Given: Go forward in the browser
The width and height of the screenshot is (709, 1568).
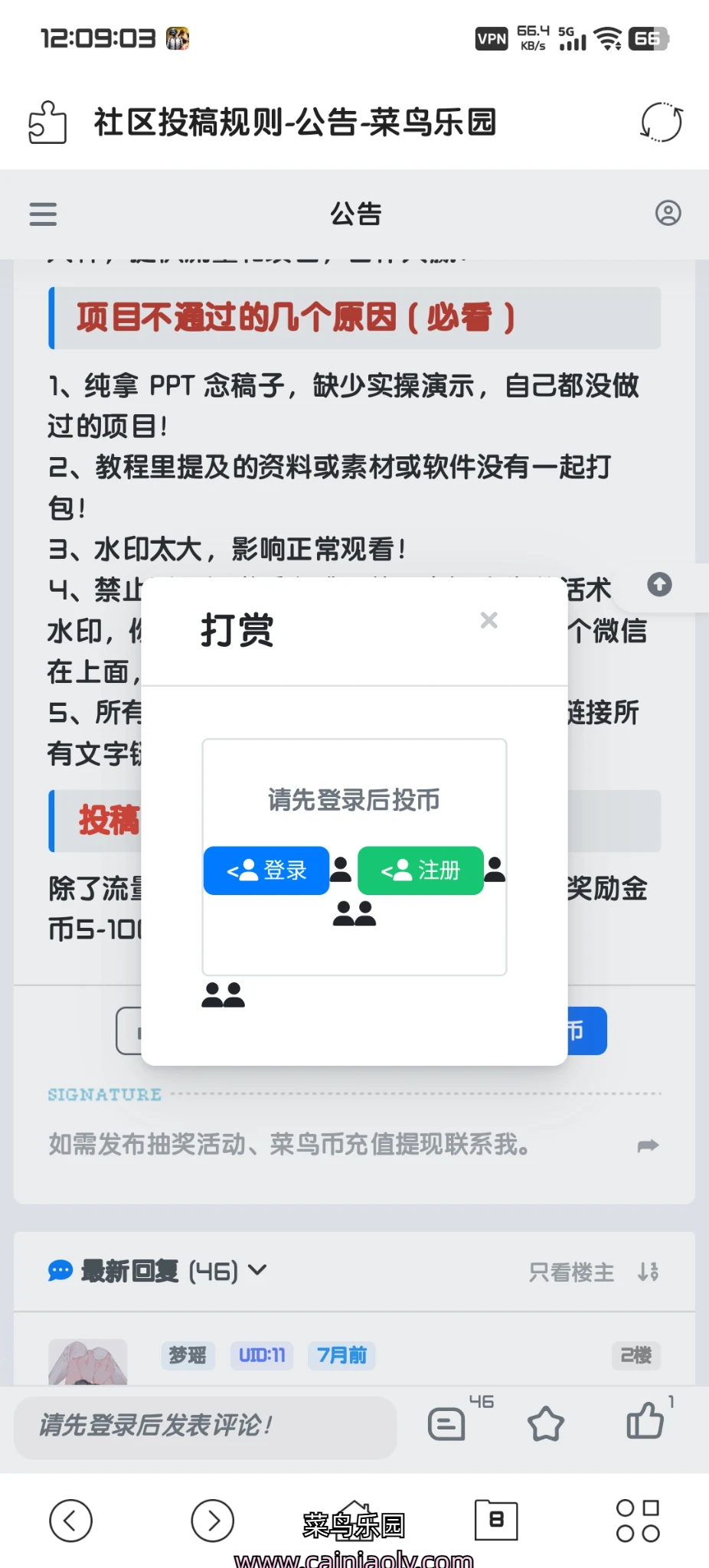Looking at the screenshot, I should 212,1521.
